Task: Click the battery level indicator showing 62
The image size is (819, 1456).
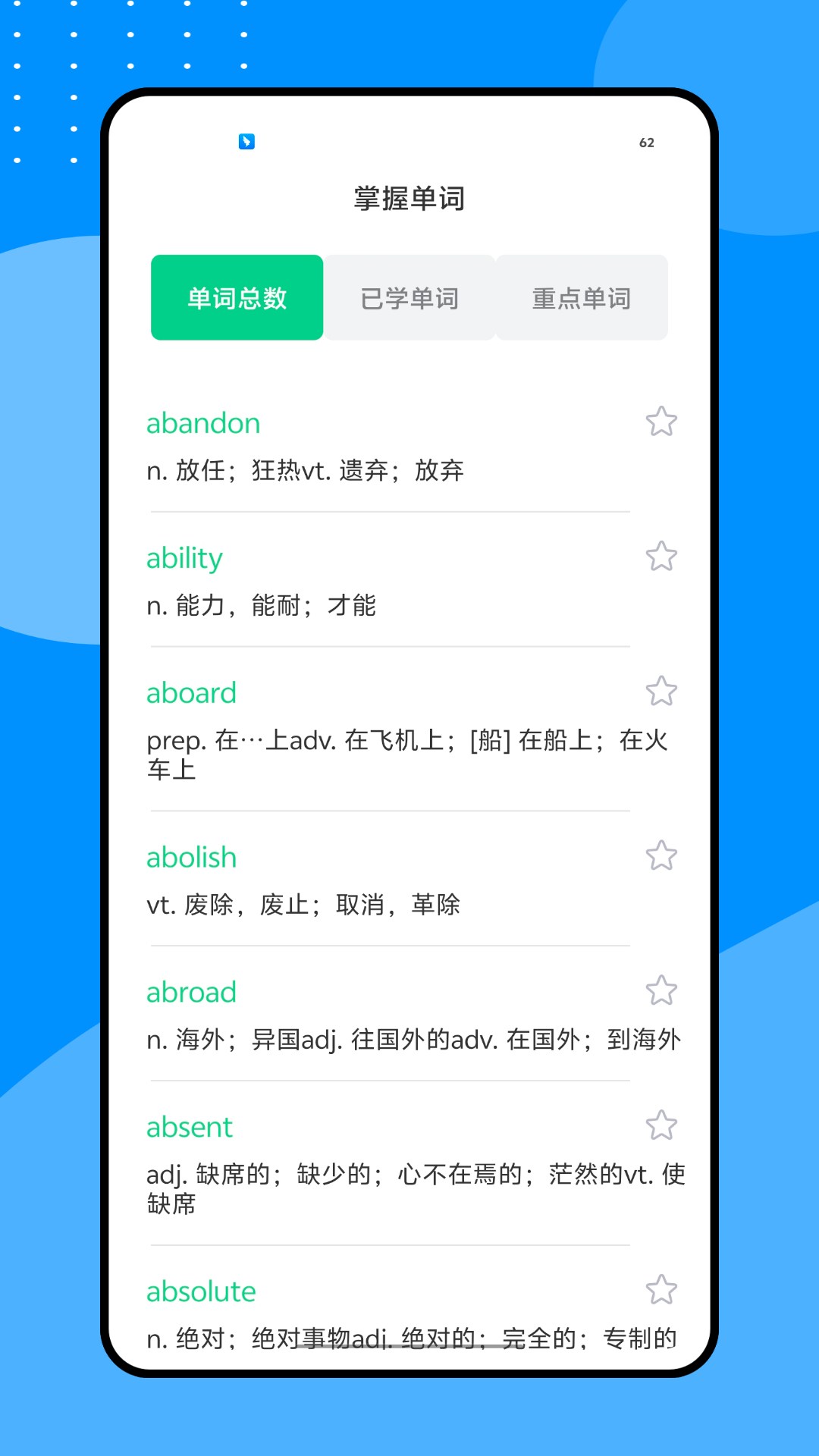Action: pos(647,143)
